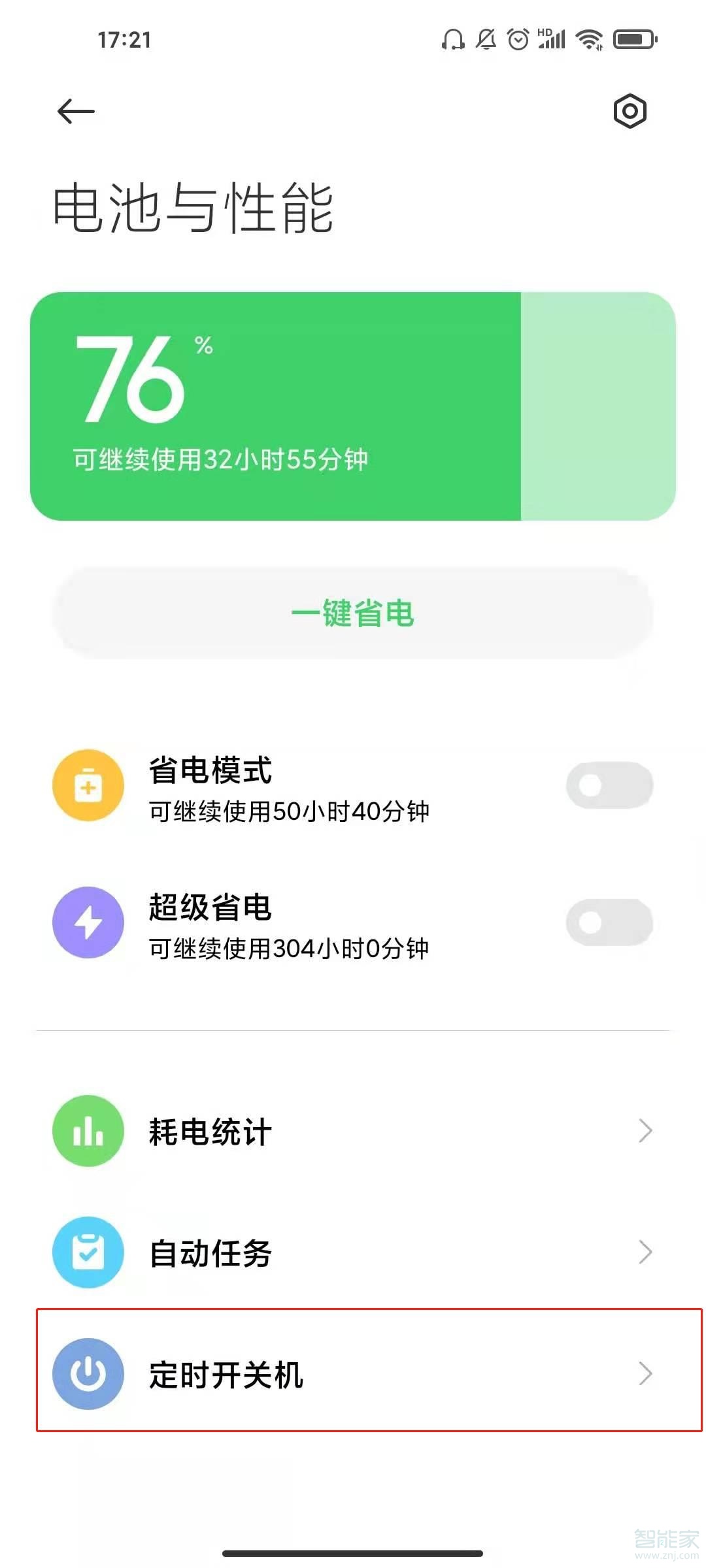Click the blue 自动任务 clipboard icon

click(89, 1252)
